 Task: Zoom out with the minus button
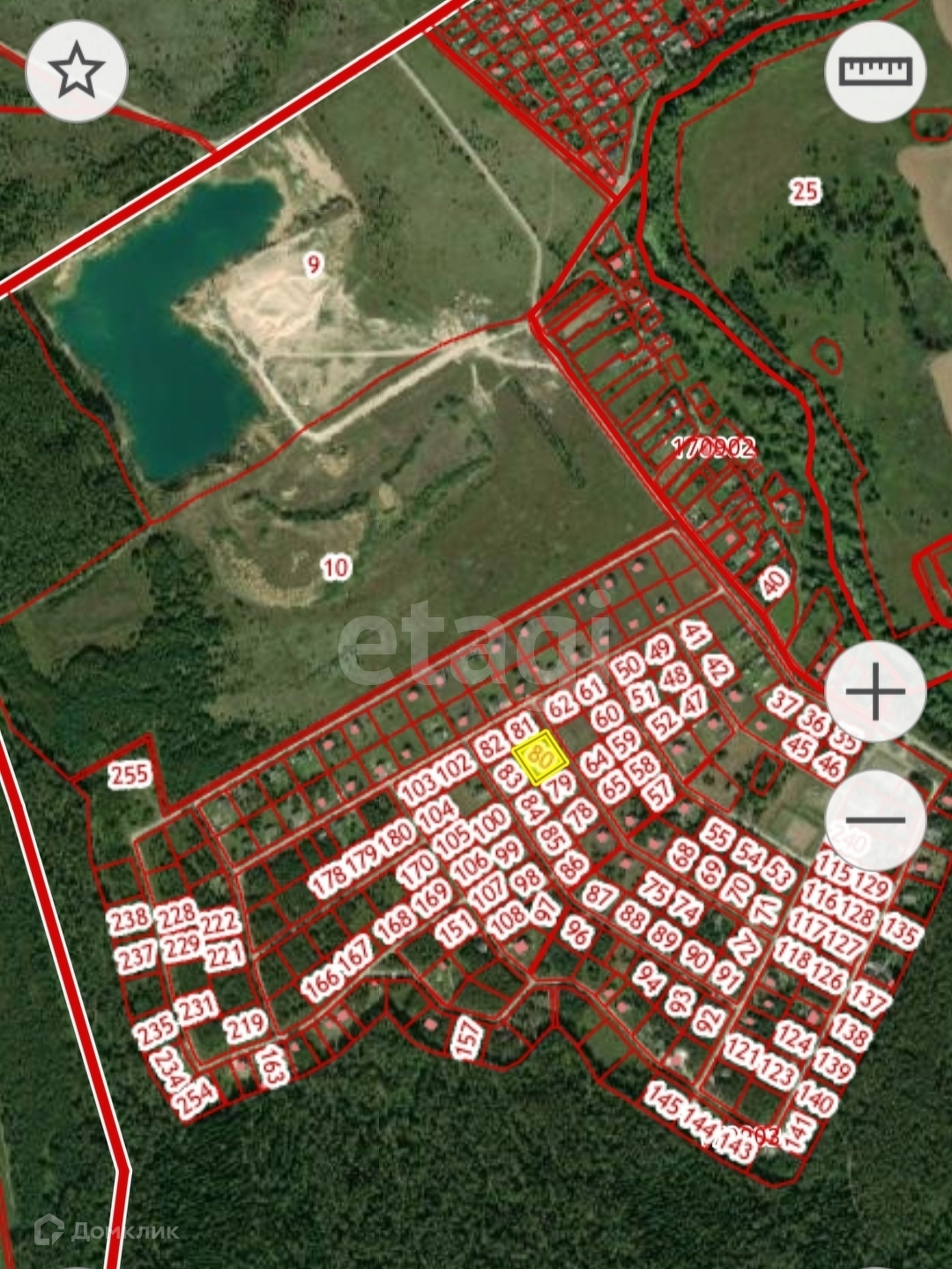pyautogui.click(x=874, y=819)
